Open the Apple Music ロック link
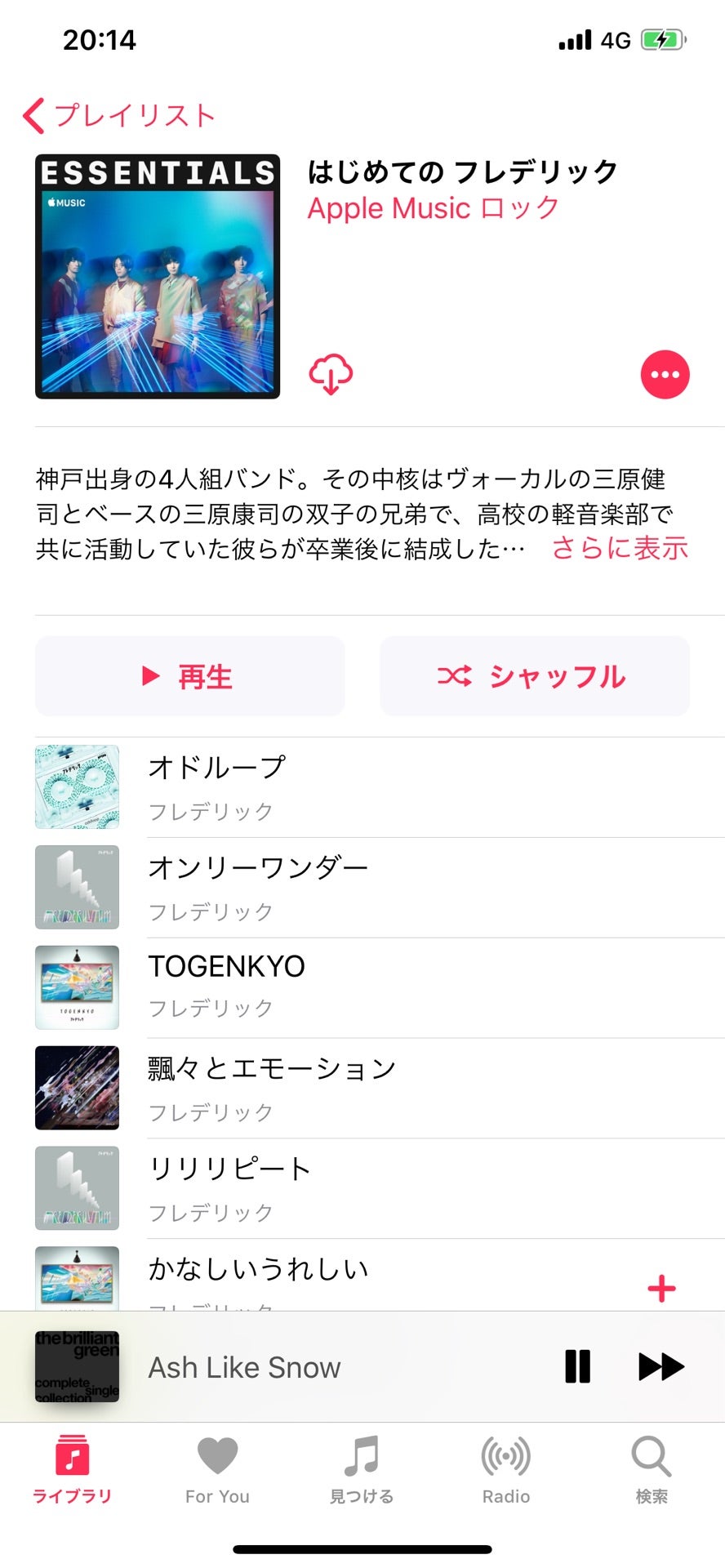 433,208
